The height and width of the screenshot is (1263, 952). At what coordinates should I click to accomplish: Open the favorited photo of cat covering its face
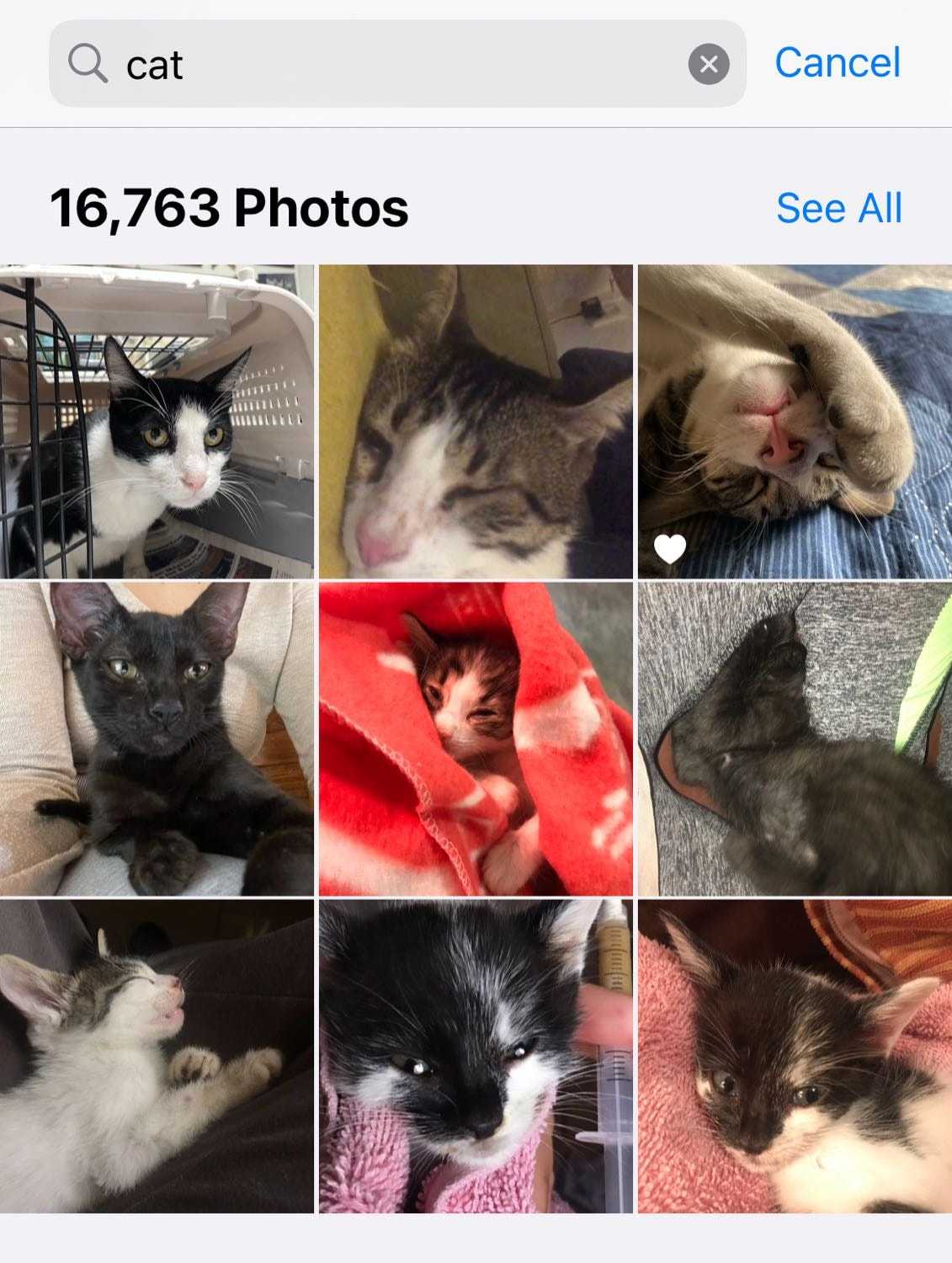(795, 422)
